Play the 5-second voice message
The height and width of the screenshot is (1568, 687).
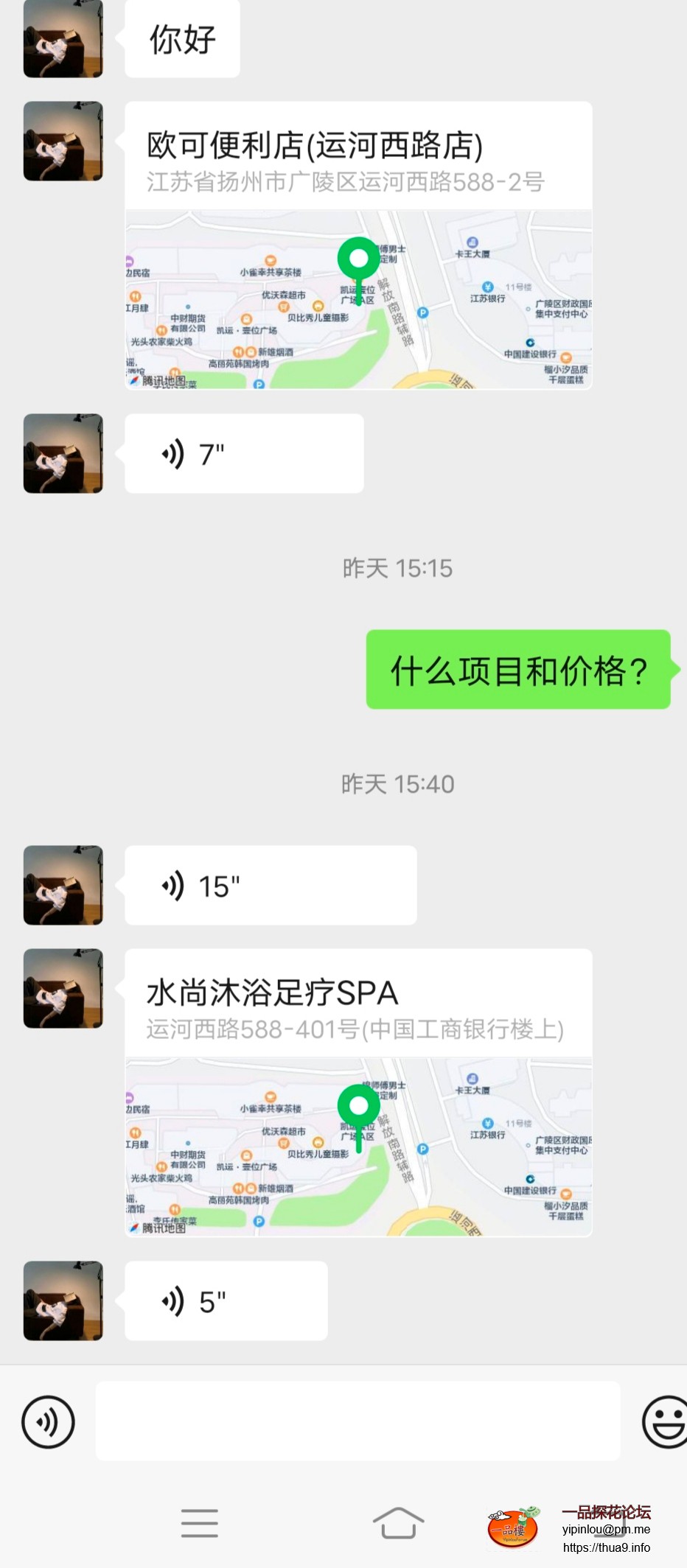point(226,1301)
